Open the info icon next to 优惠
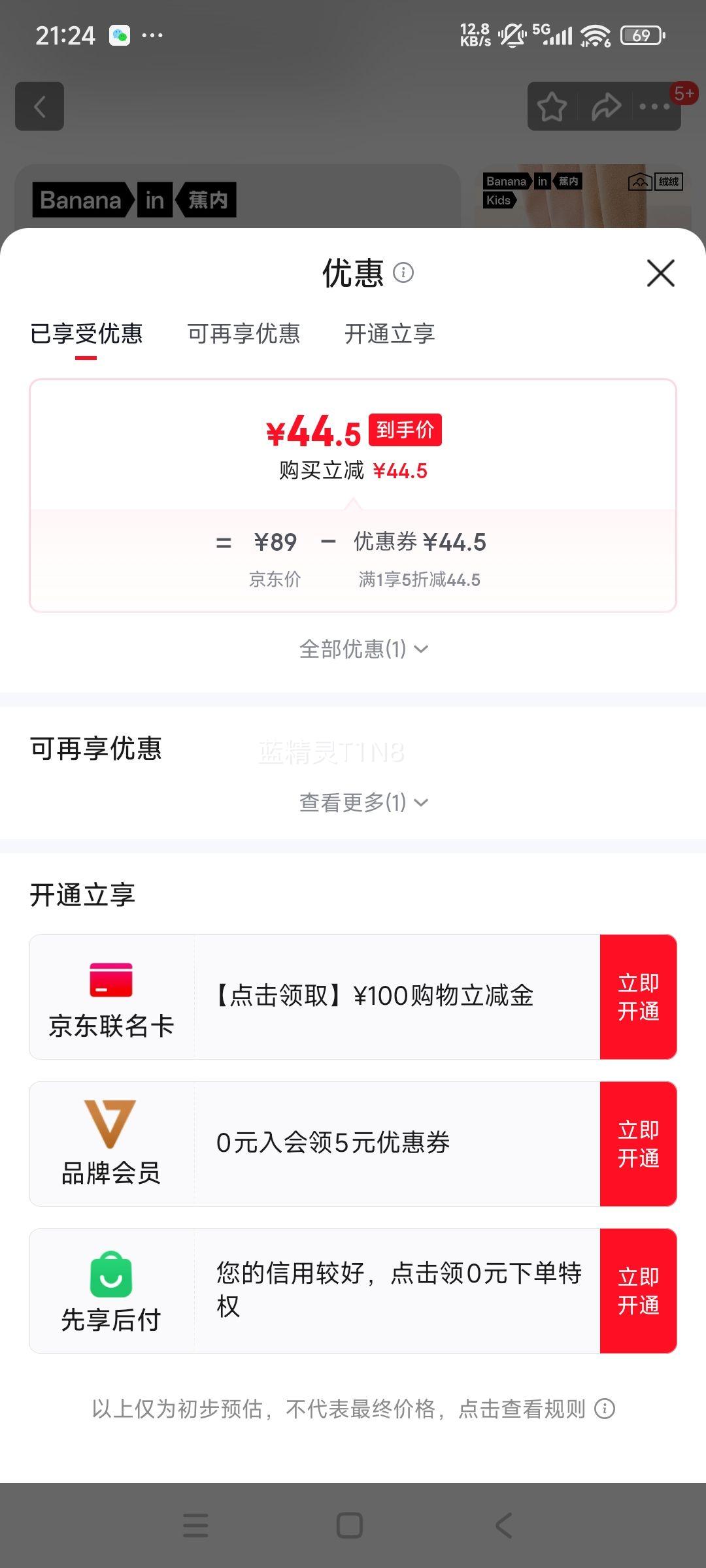 coord(403,272)
